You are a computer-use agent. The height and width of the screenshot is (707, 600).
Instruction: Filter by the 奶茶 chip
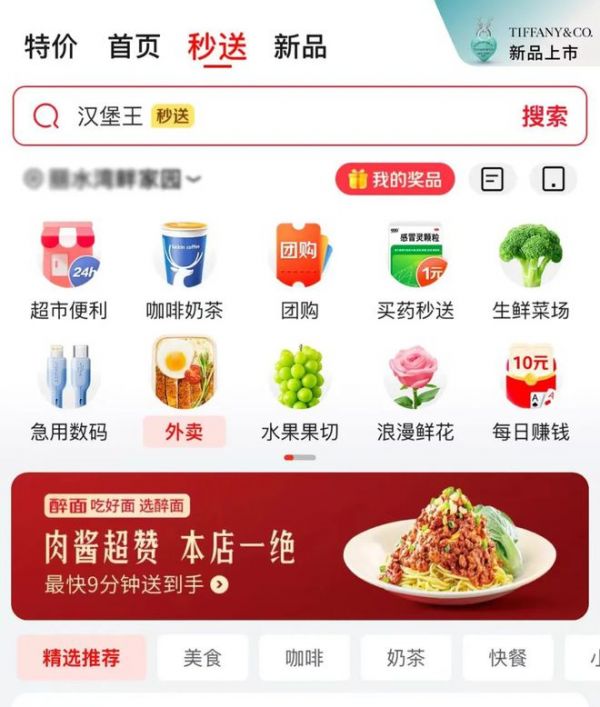click(406, 658)
